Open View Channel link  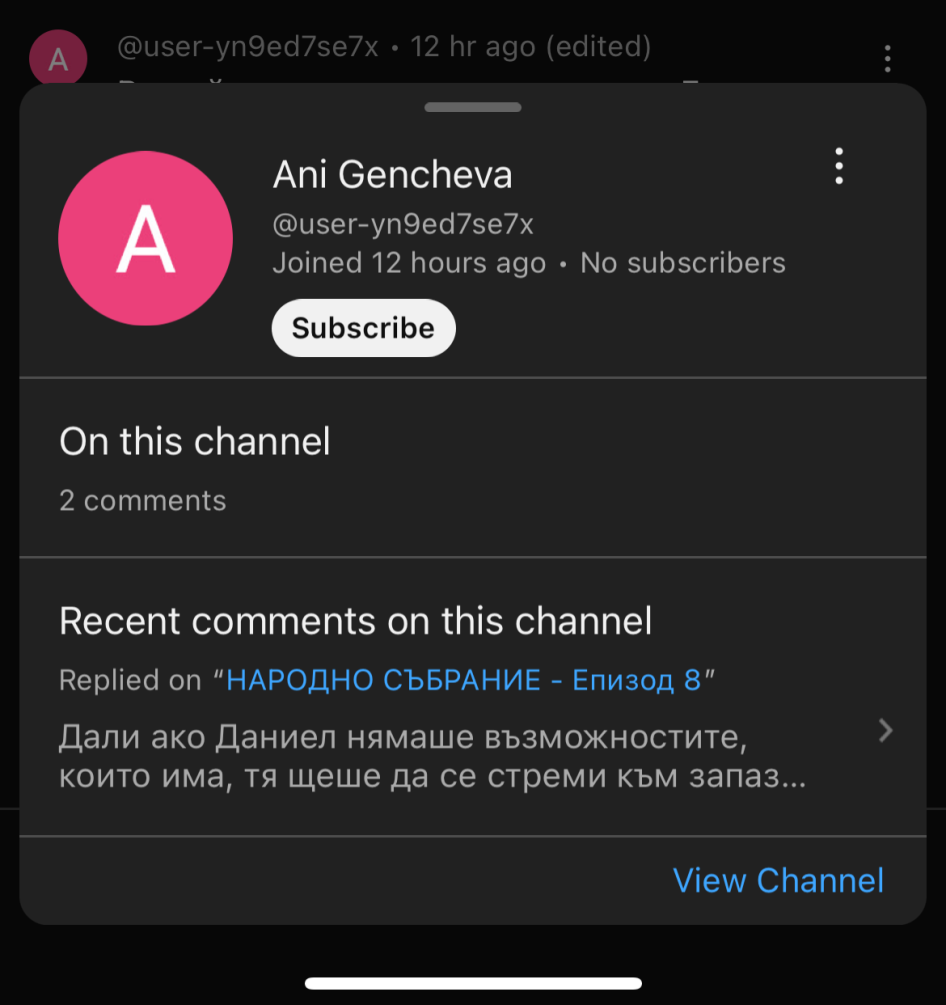click(x=778, y=880)
